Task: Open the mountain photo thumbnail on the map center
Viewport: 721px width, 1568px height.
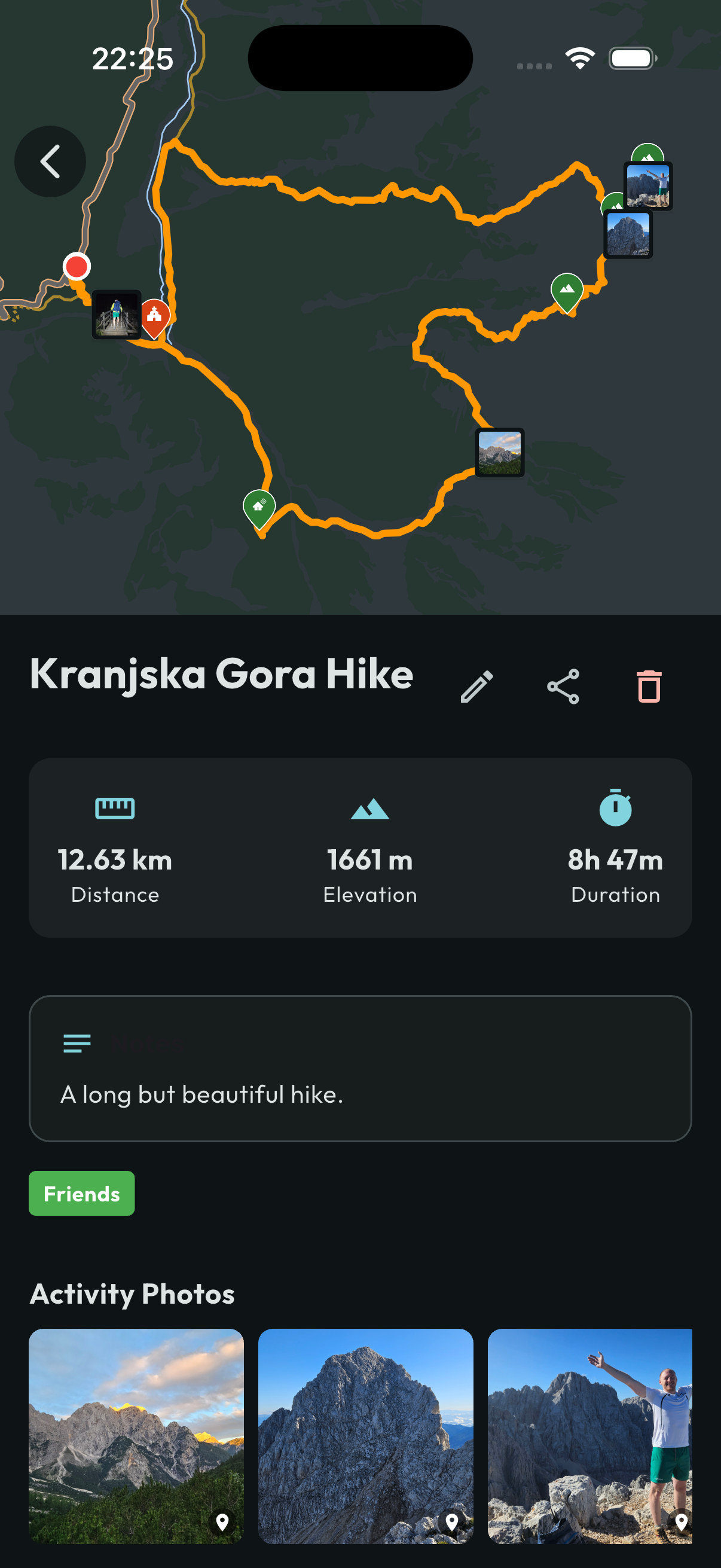Action: (500, 453)
